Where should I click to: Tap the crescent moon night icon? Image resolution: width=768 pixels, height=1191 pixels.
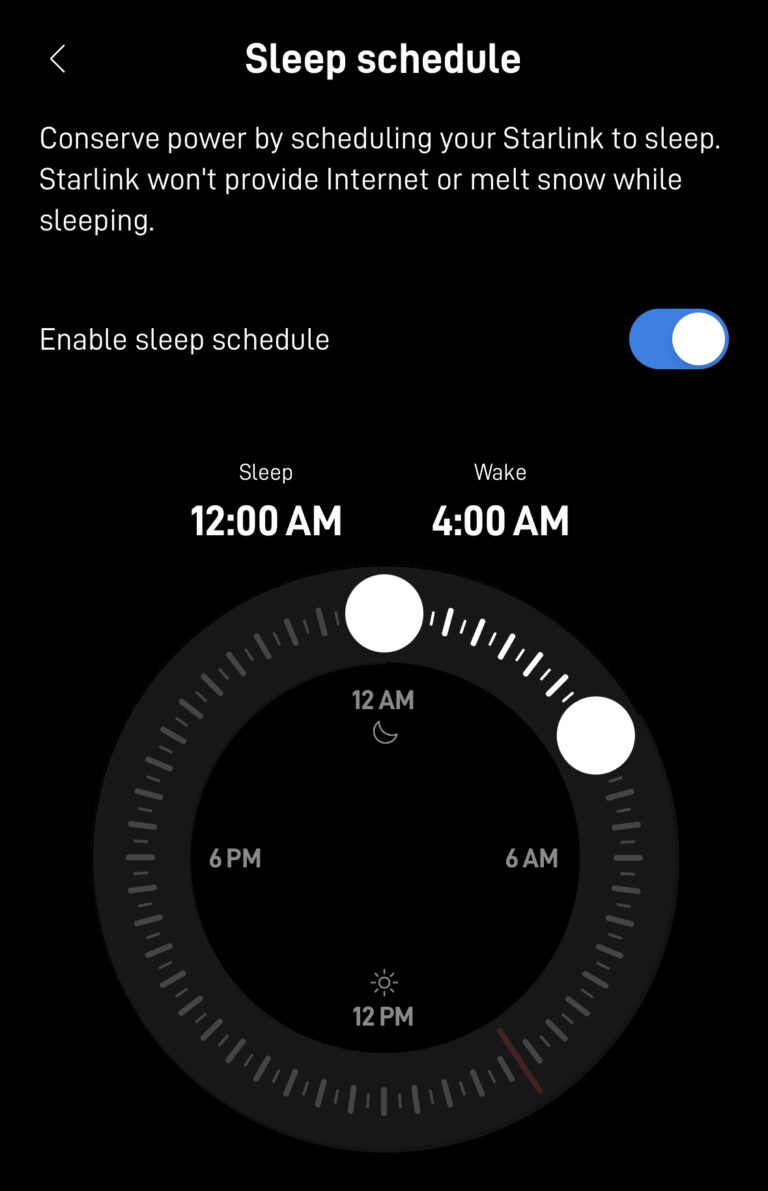(x=384, y=733)
